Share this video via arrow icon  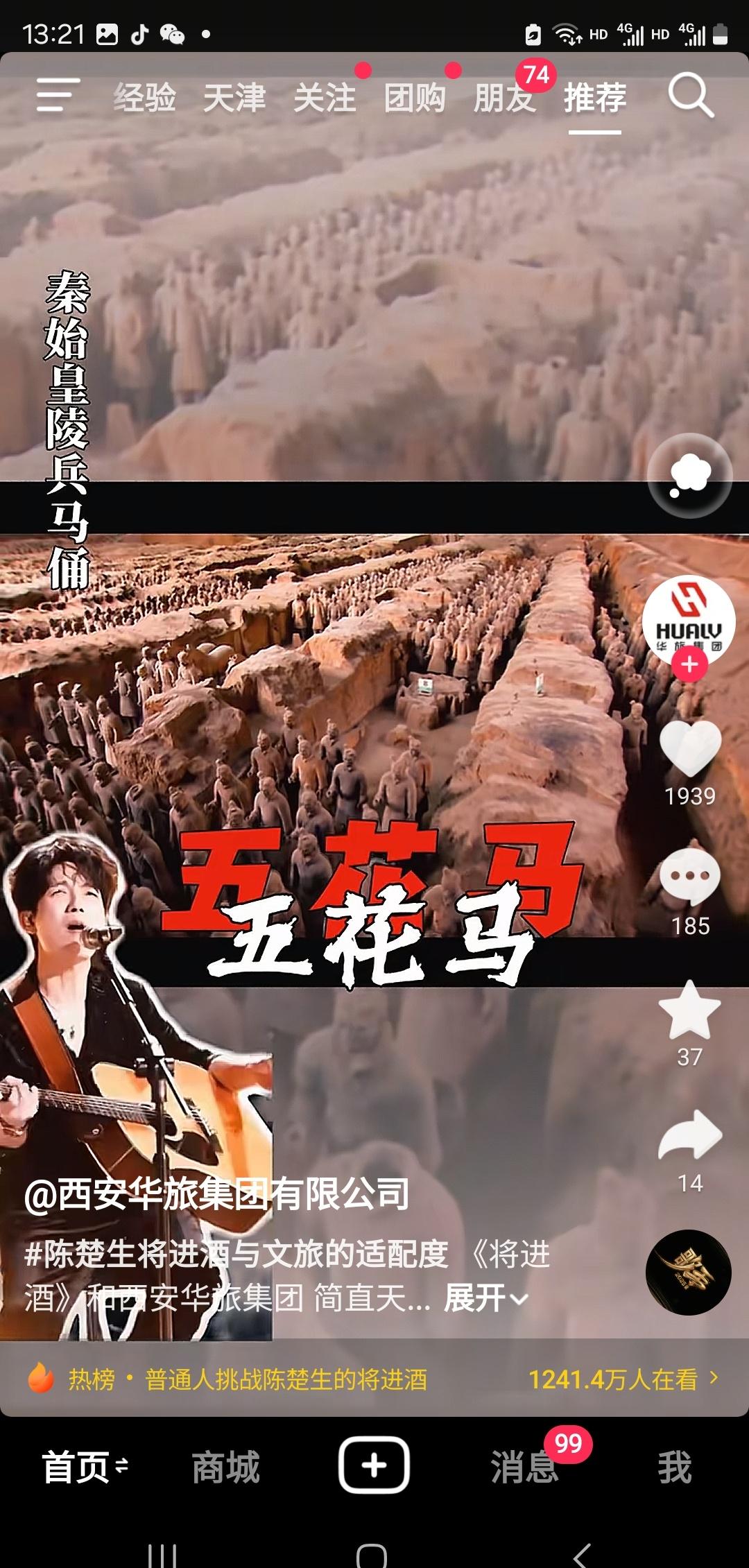pos(690,1136)
